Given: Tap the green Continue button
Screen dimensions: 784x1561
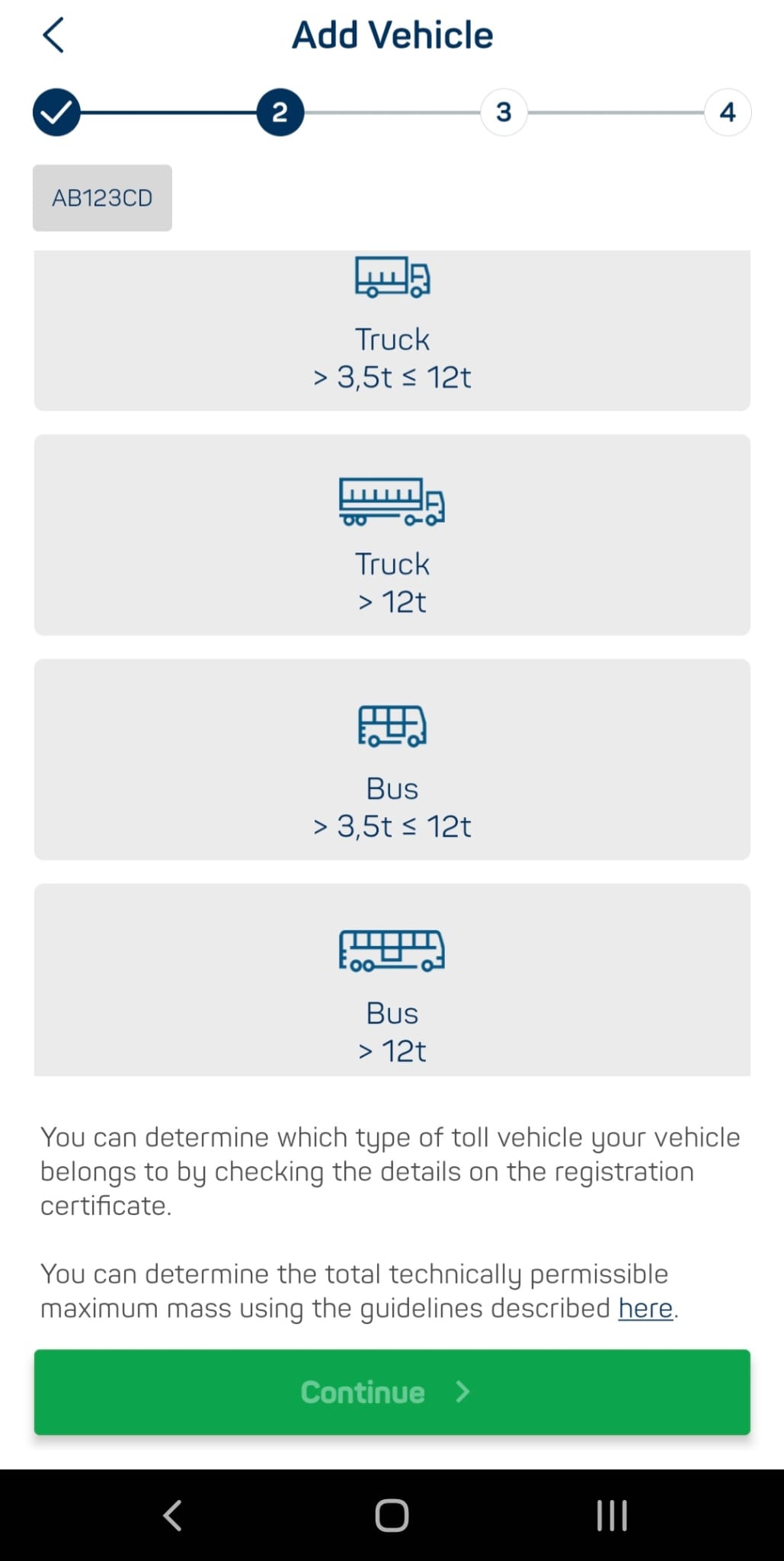Looking at the screenshot, I should pyautogui.click(x=392, y=1392).
